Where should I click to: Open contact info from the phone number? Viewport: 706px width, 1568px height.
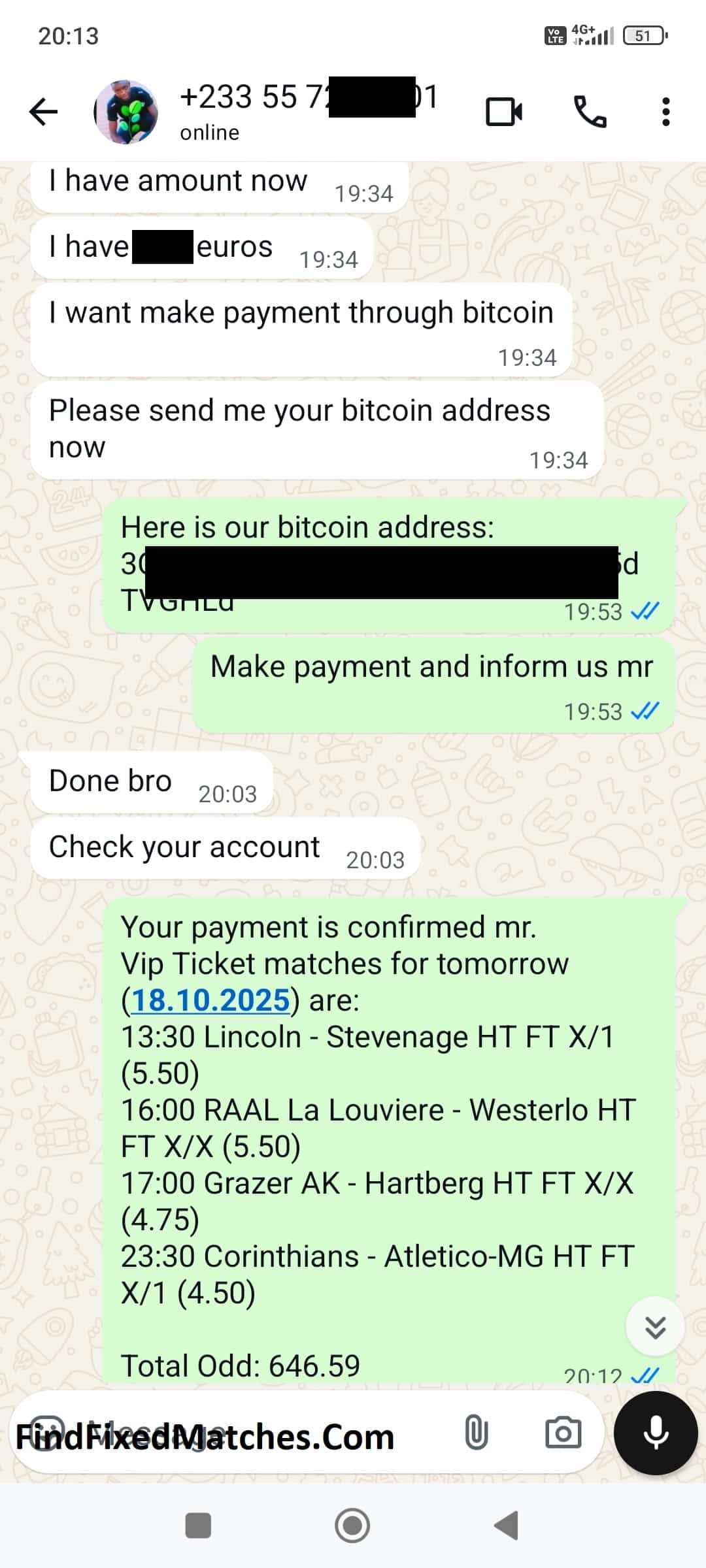click(x=307, y=98)
